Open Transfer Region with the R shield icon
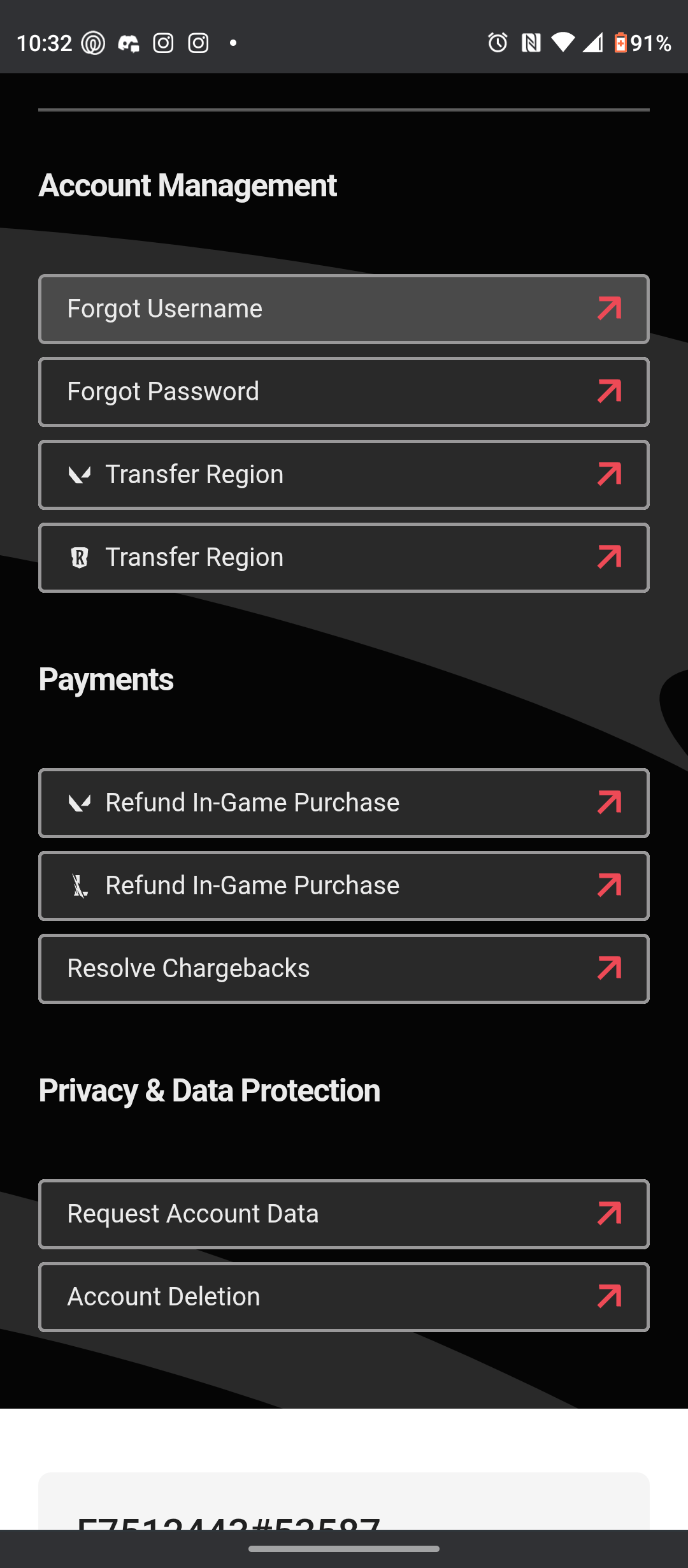This screenshot has height=1568, width=688. coord(343,558)
